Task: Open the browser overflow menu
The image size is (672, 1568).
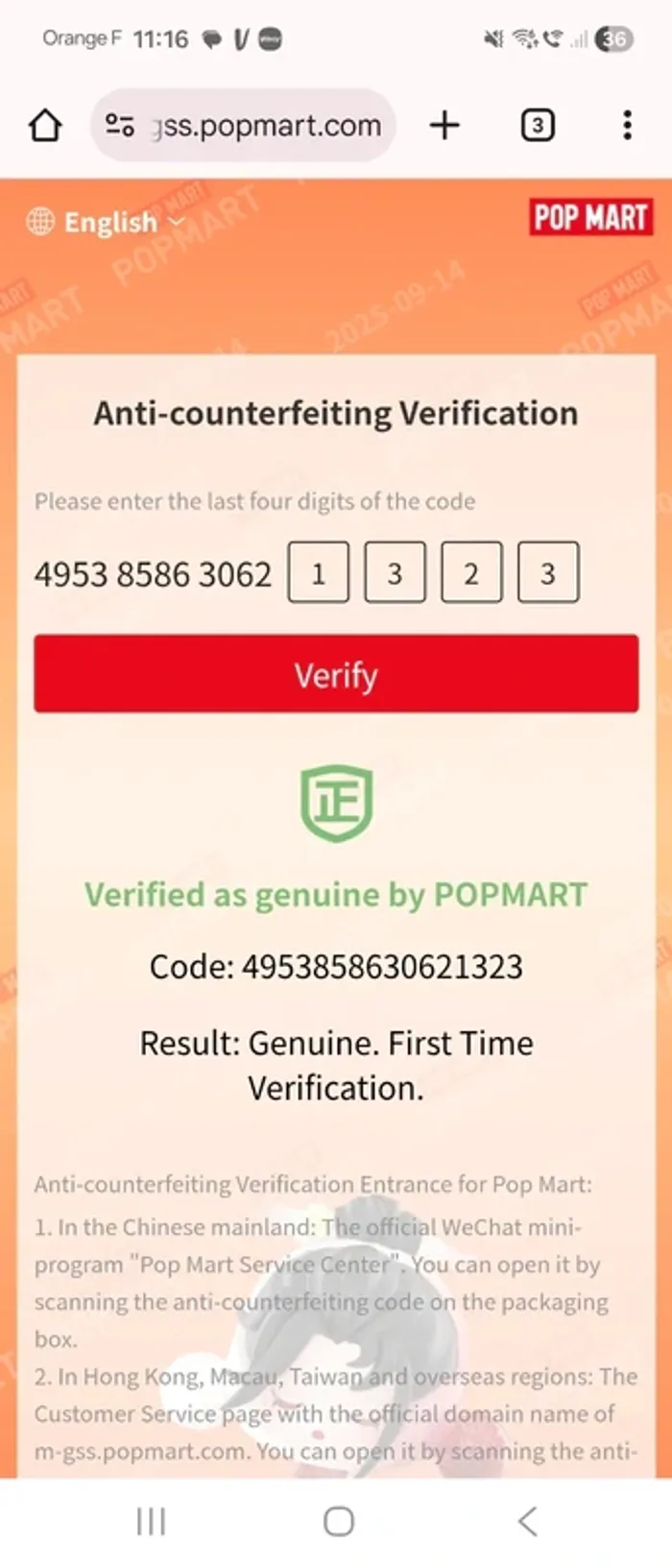Action: (627, 126)
